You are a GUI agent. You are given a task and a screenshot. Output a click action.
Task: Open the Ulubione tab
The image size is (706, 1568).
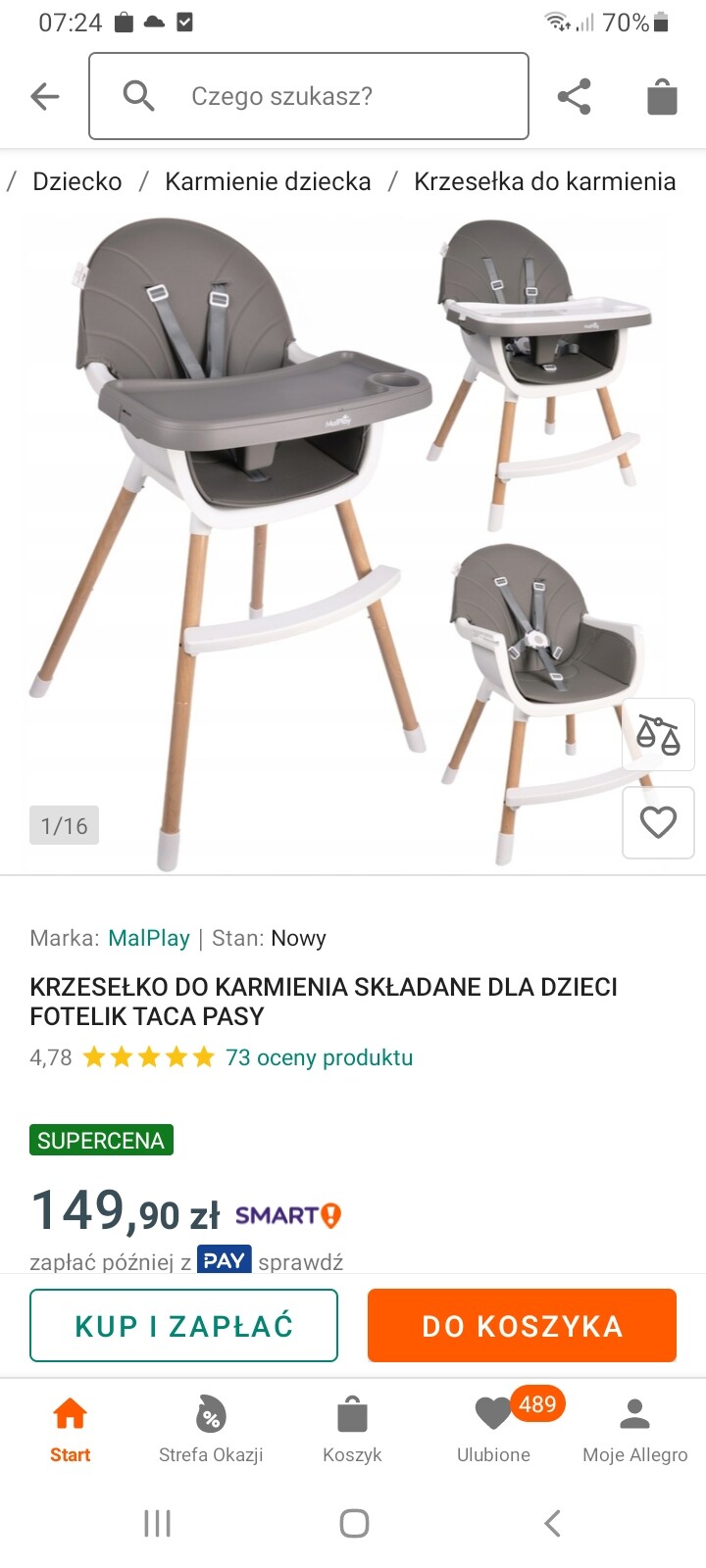pos(493,1429)
